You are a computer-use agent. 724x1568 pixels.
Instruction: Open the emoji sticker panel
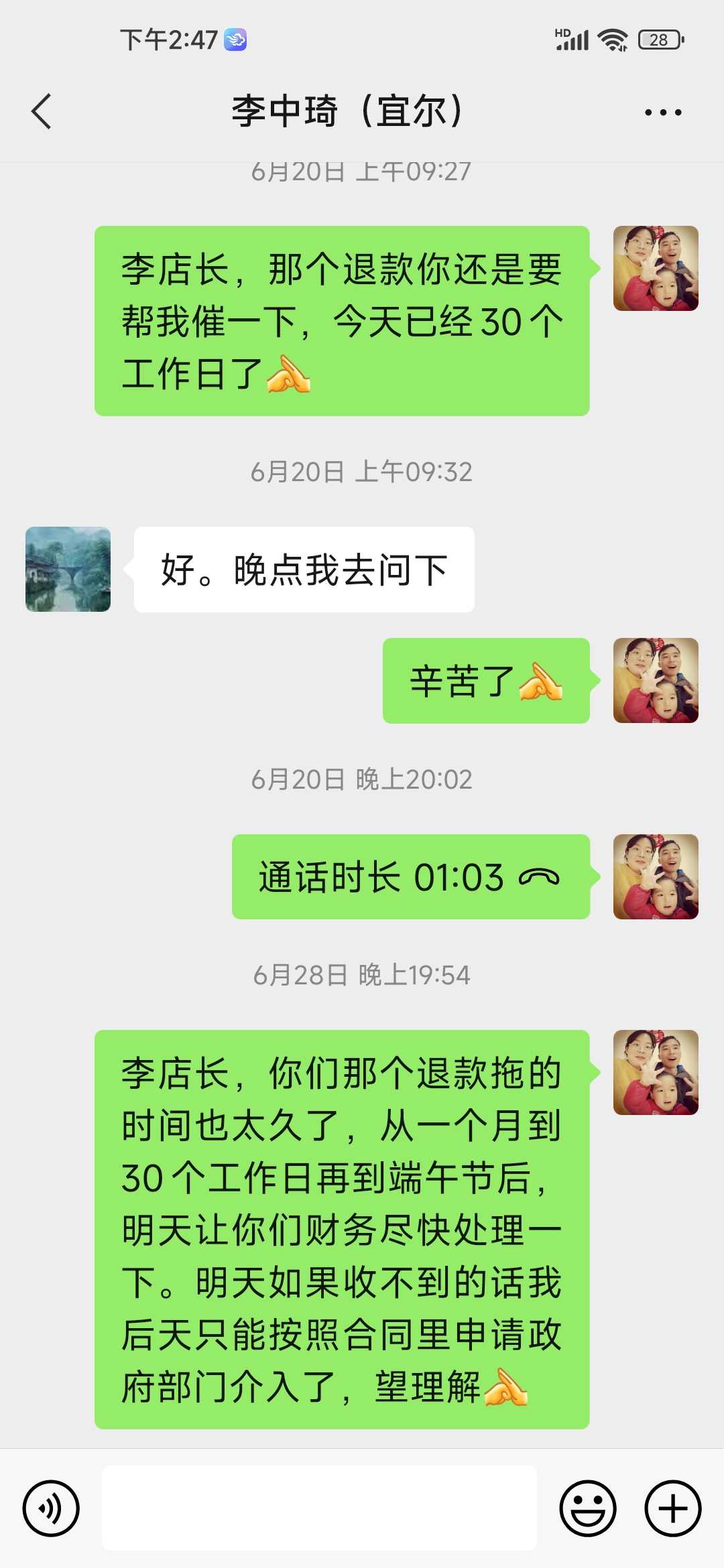click(587, 1508)
